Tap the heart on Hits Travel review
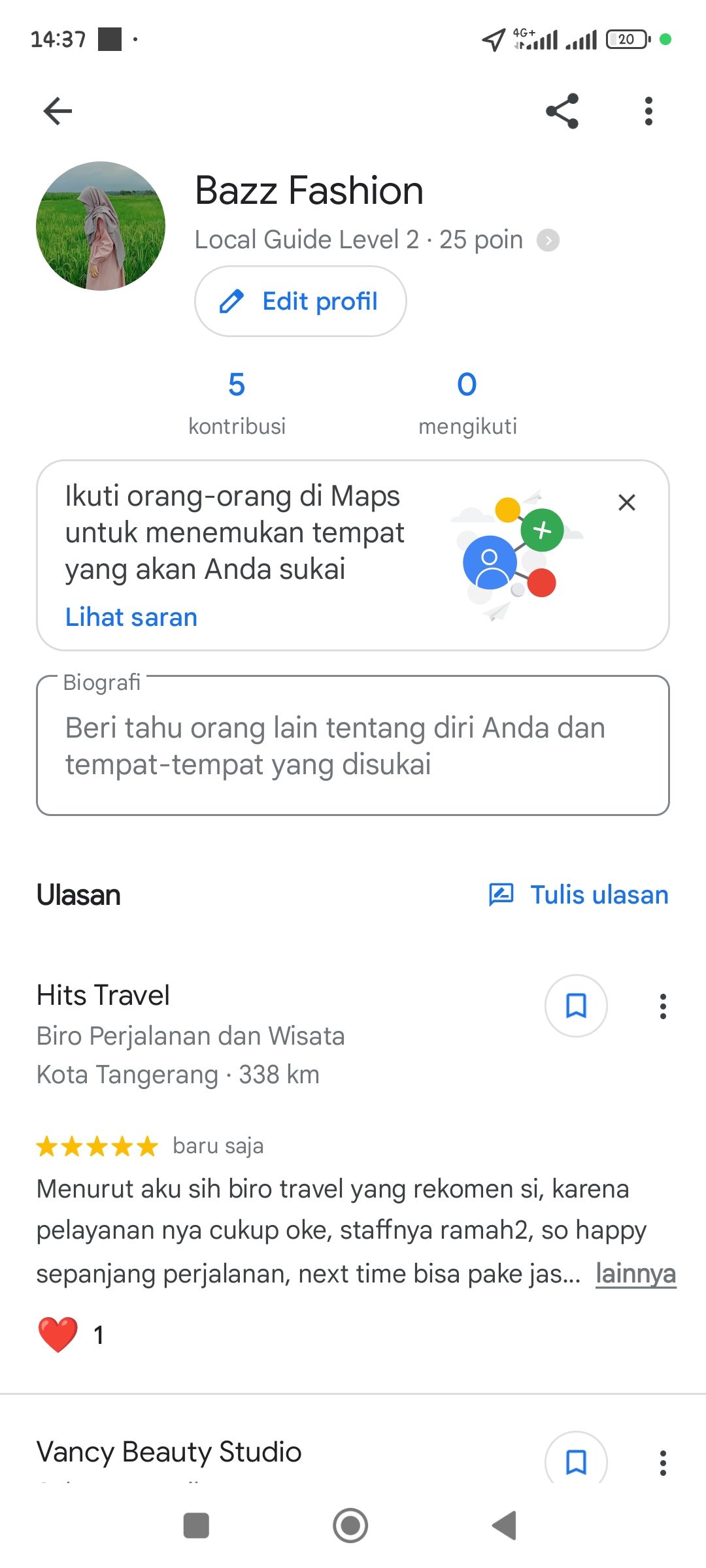Screen dimensions: 706x1568 [58, 1334]
